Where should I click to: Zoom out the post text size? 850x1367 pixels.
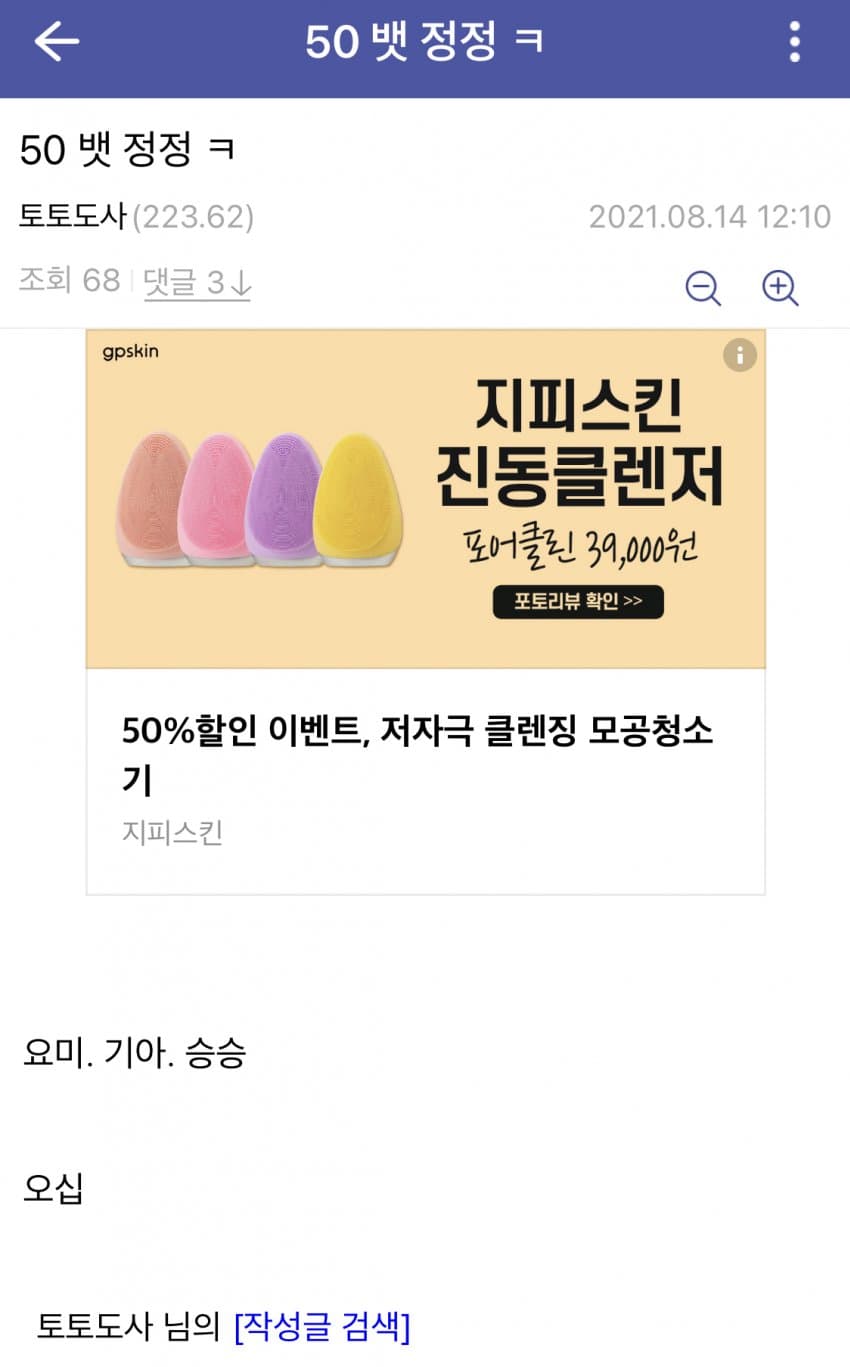(703, 288)
